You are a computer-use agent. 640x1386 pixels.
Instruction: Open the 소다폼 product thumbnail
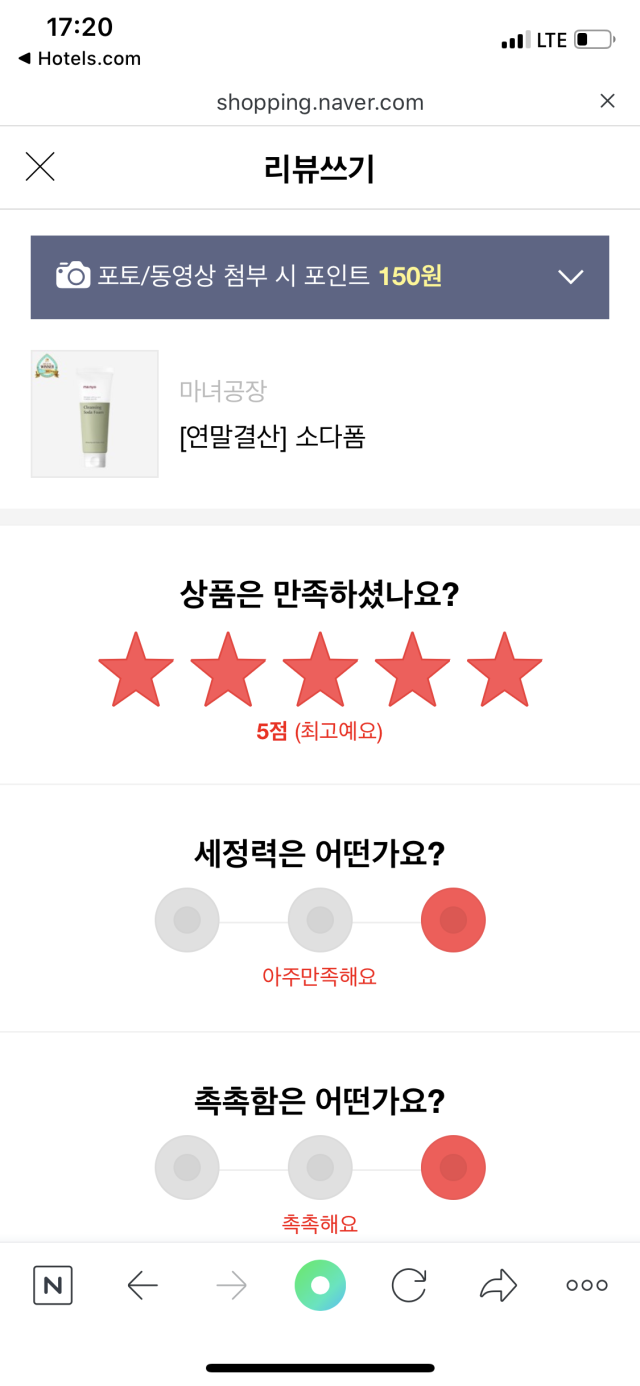click(95, 414)
